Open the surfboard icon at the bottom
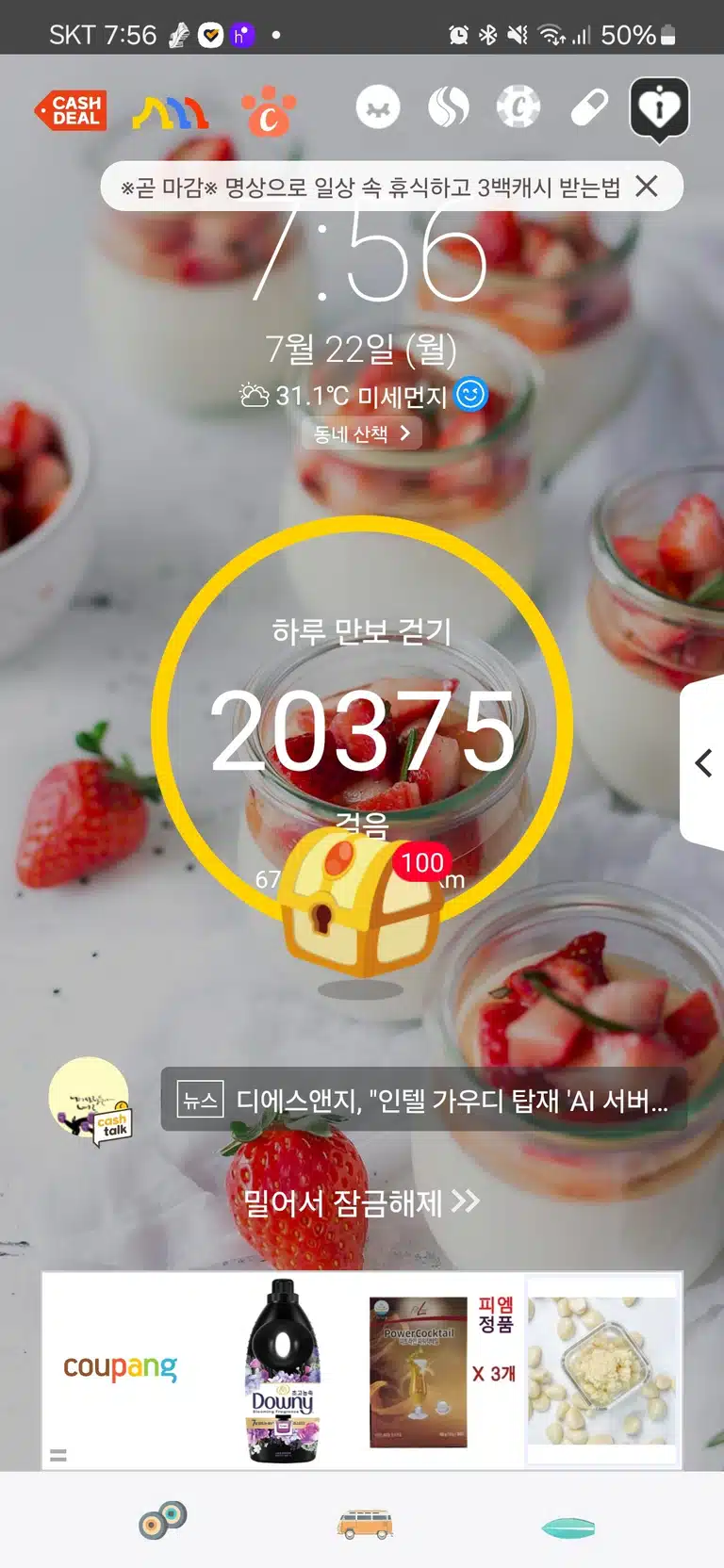The image size is (724, 1568). pos(568,1527)
